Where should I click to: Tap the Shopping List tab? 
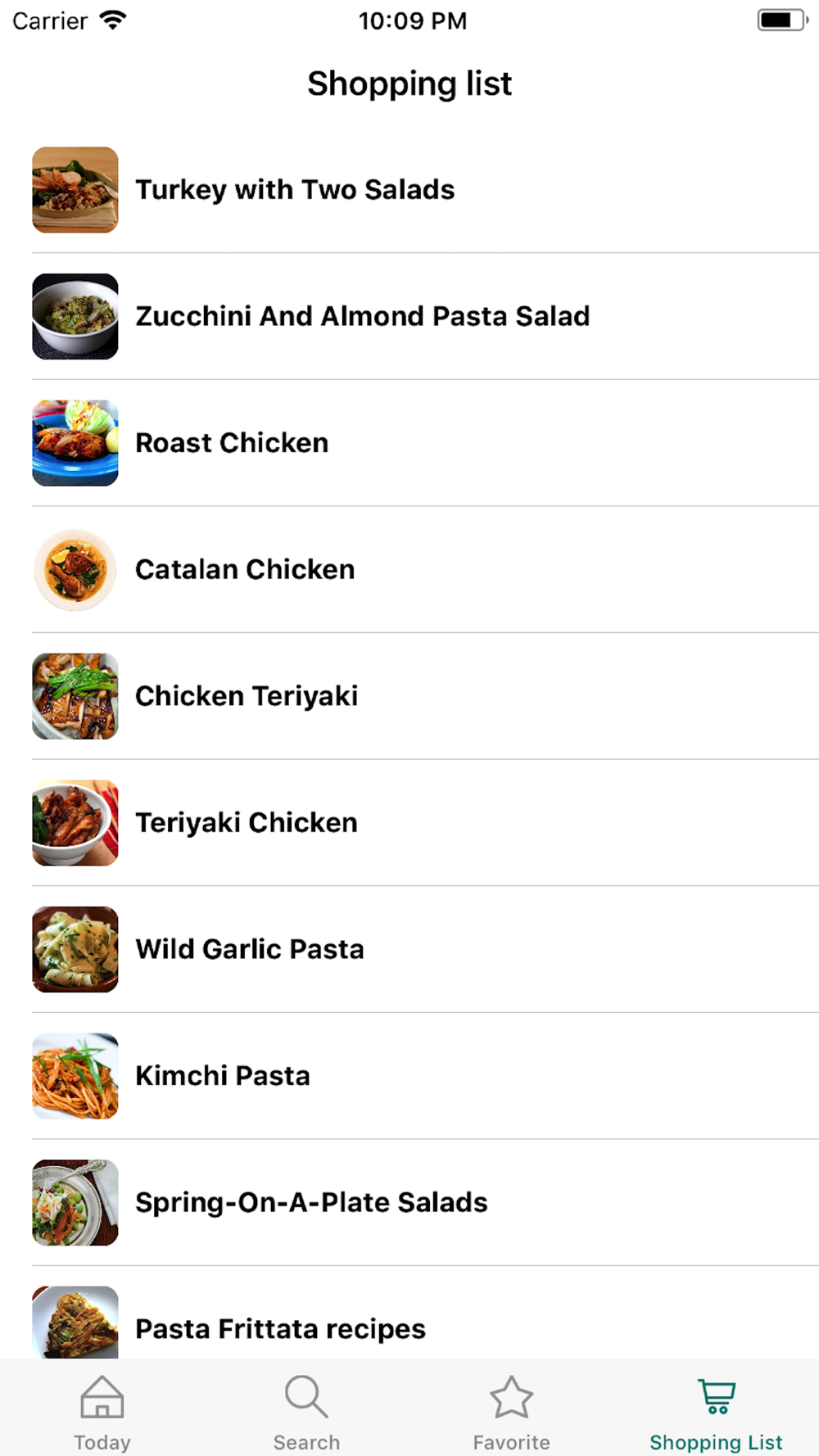click(716, 1413)
